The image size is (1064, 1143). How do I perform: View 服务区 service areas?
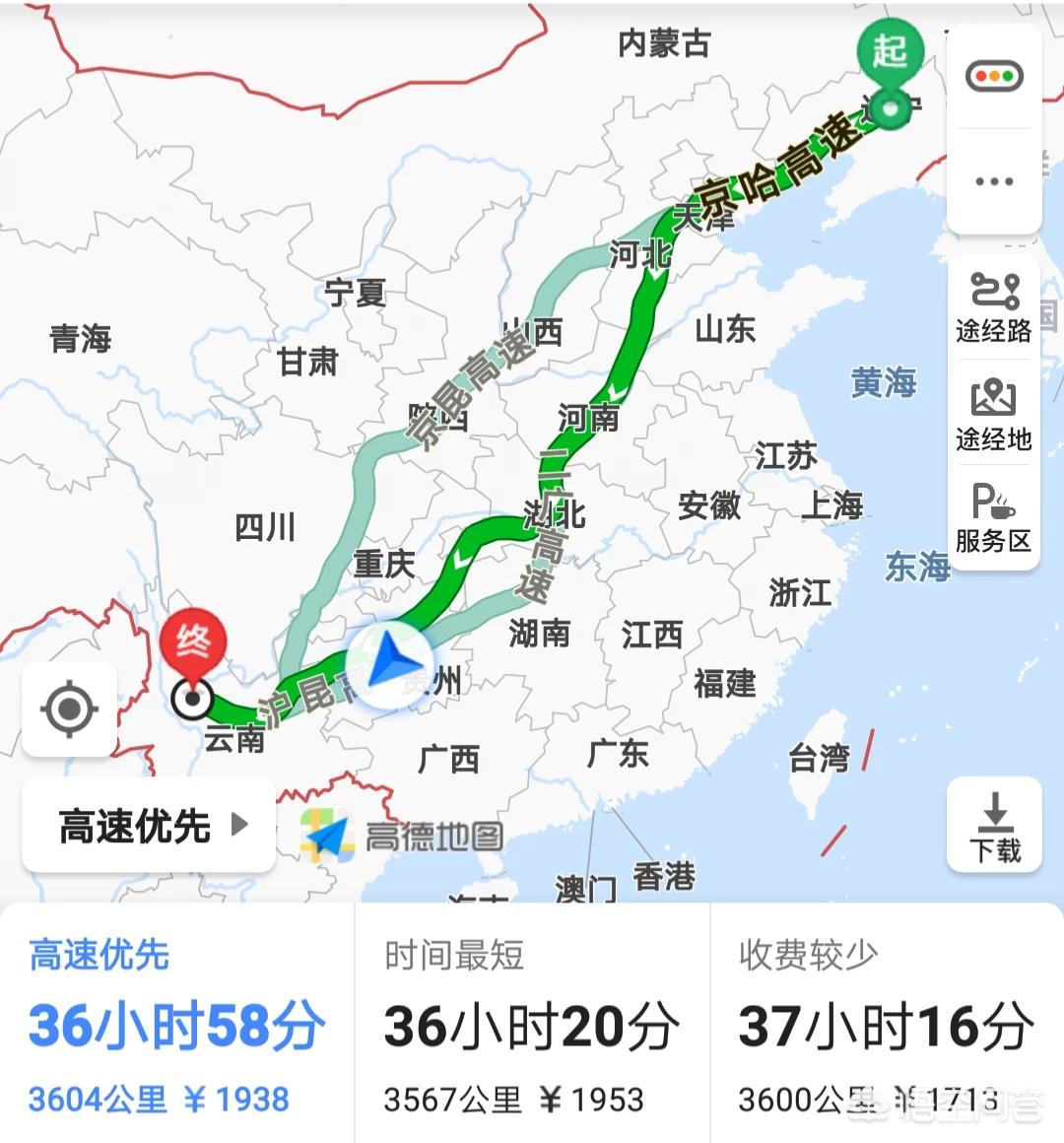tap(993, 519)
